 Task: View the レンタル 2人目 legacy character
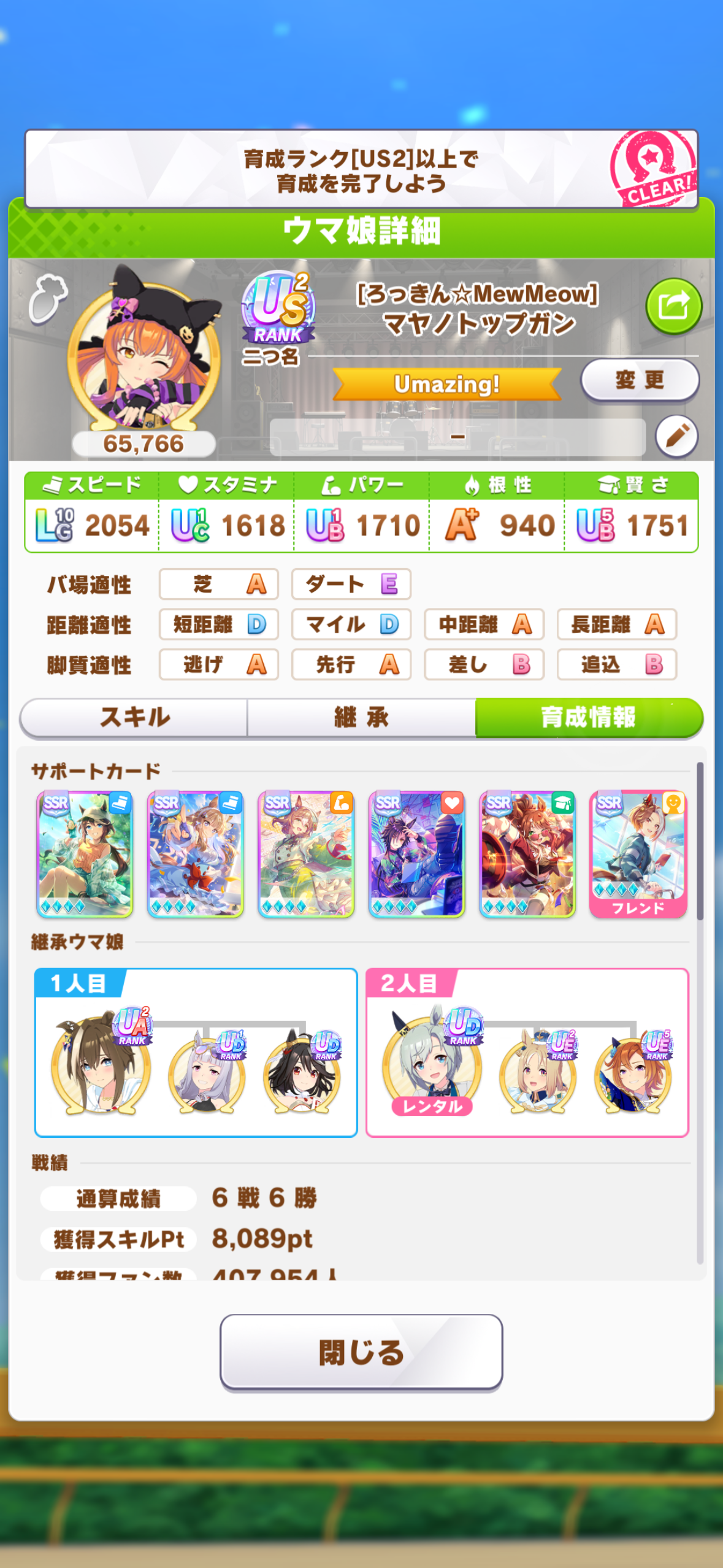pyautogui.click(x=432, y=1063)
